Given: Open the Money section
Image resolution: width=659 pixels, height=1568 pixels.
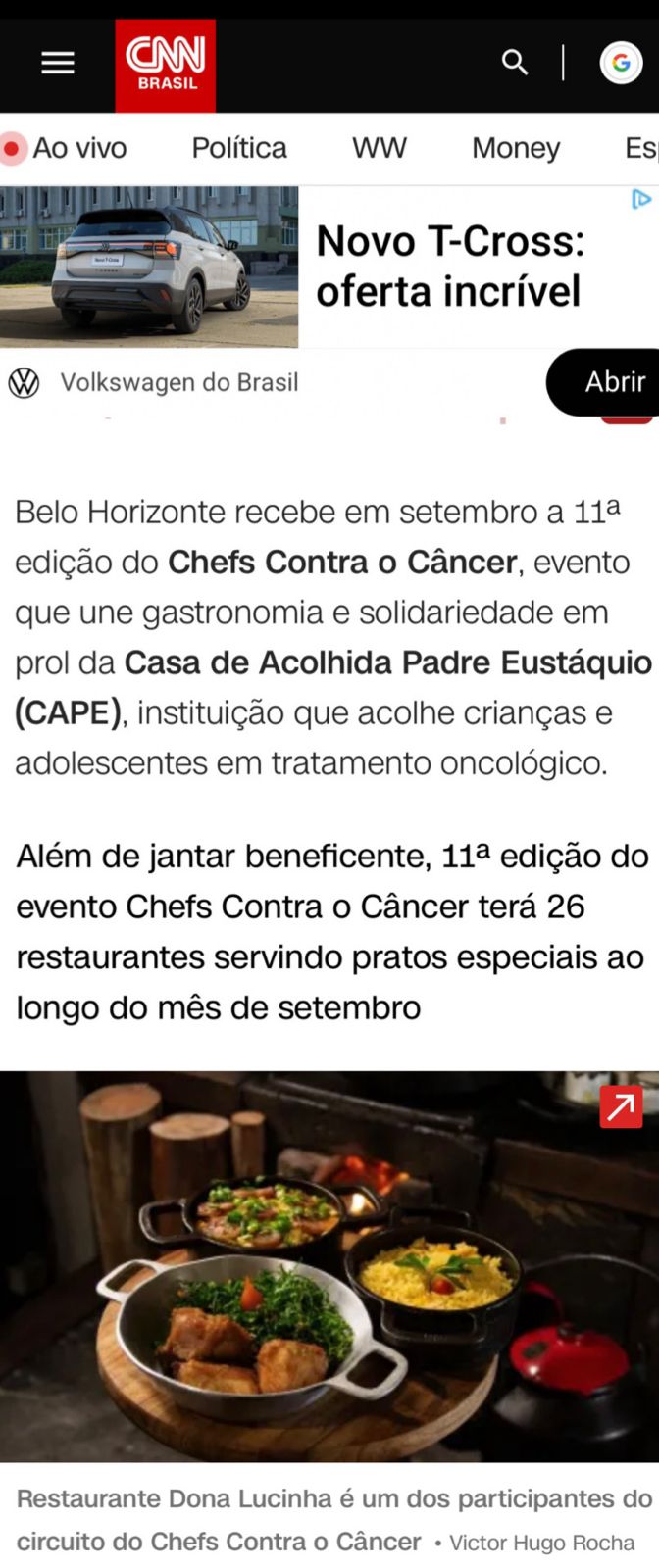Looking at the screenshot, I should tap(516, 148).
